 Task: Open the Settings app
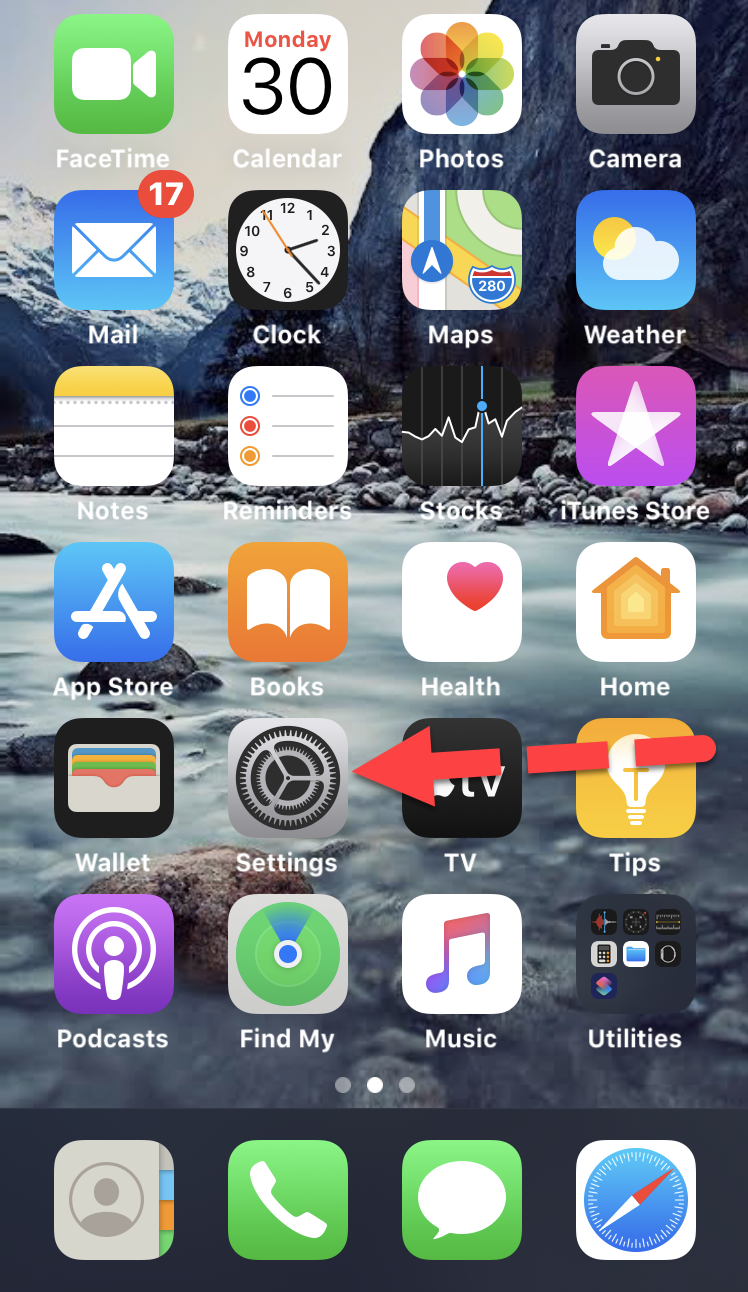point(288,778)
